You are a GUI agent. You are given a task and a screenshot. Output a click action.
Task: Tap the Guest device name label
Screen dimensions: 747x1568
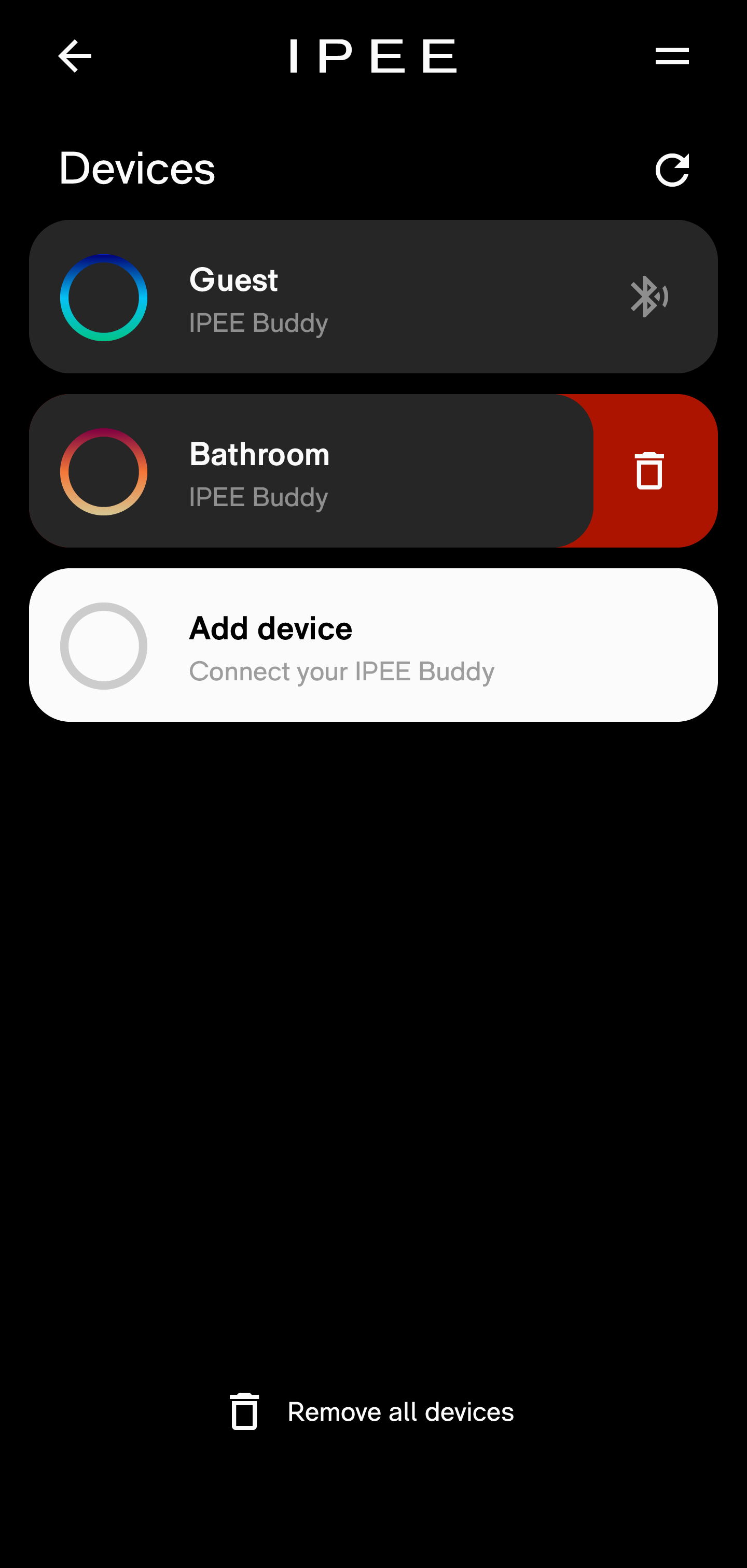pos(233,280)
